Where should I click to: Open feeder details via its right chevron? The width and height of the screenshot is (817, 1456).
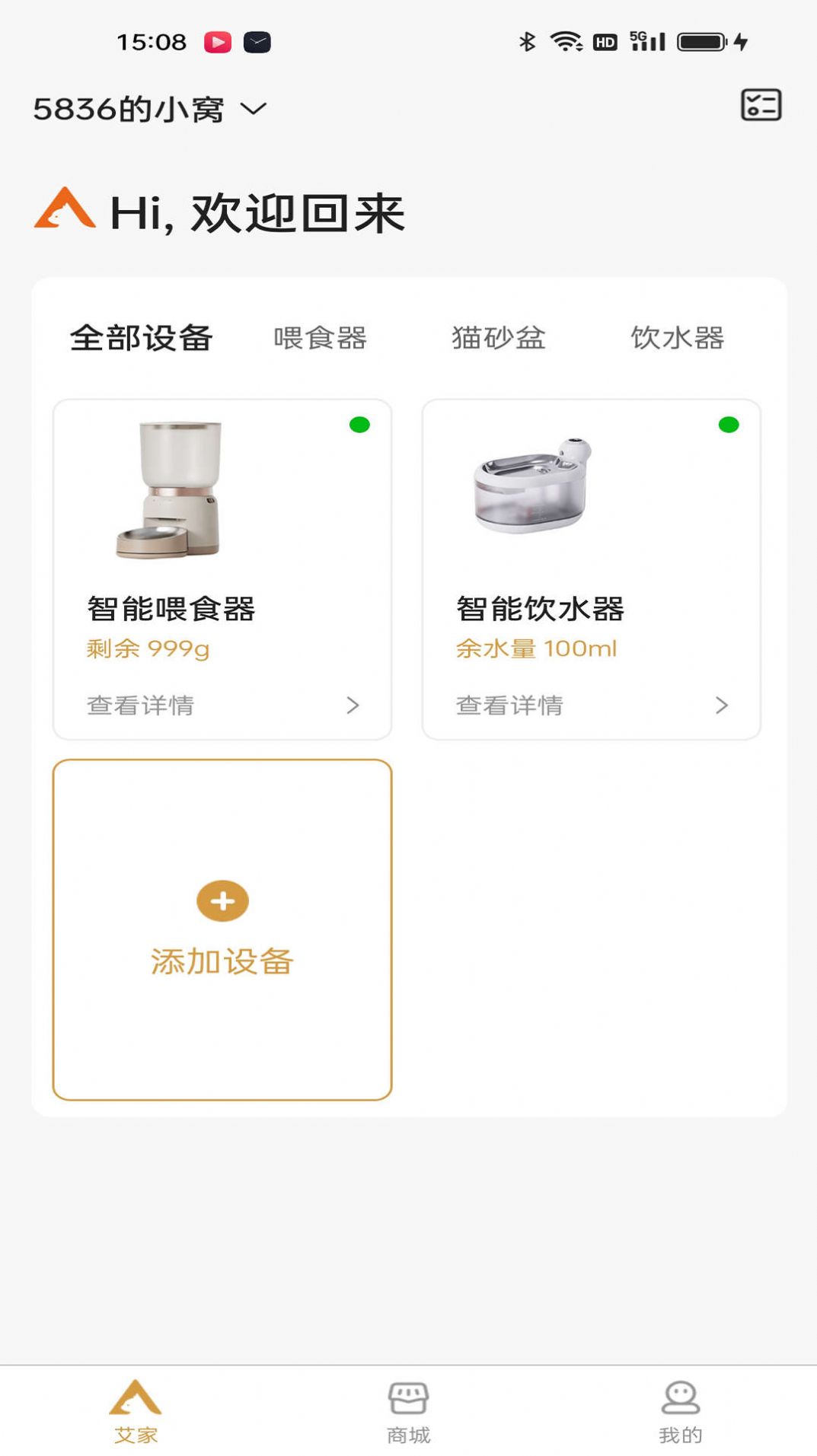click(355, 706)
